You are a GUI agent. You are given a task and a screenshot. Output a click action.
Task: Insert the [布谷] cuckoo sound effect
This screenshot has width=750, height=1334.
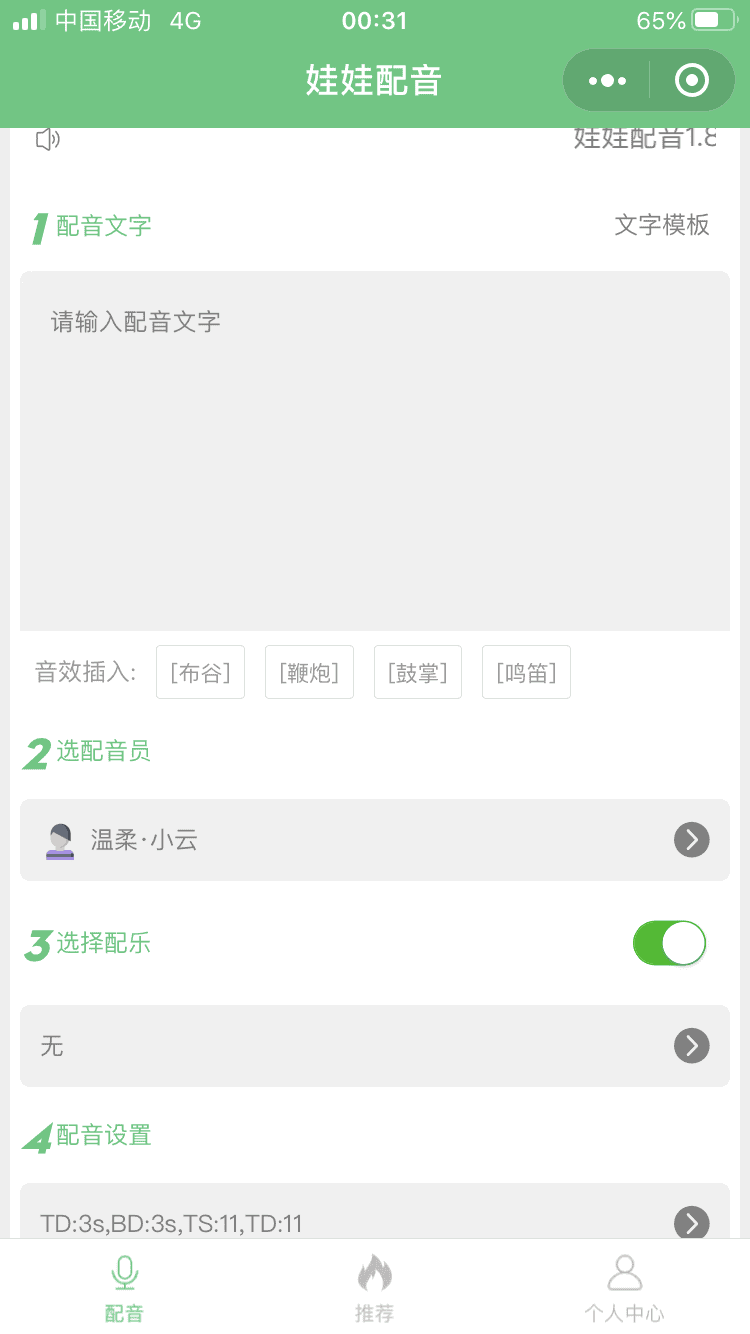pos(200,672)
